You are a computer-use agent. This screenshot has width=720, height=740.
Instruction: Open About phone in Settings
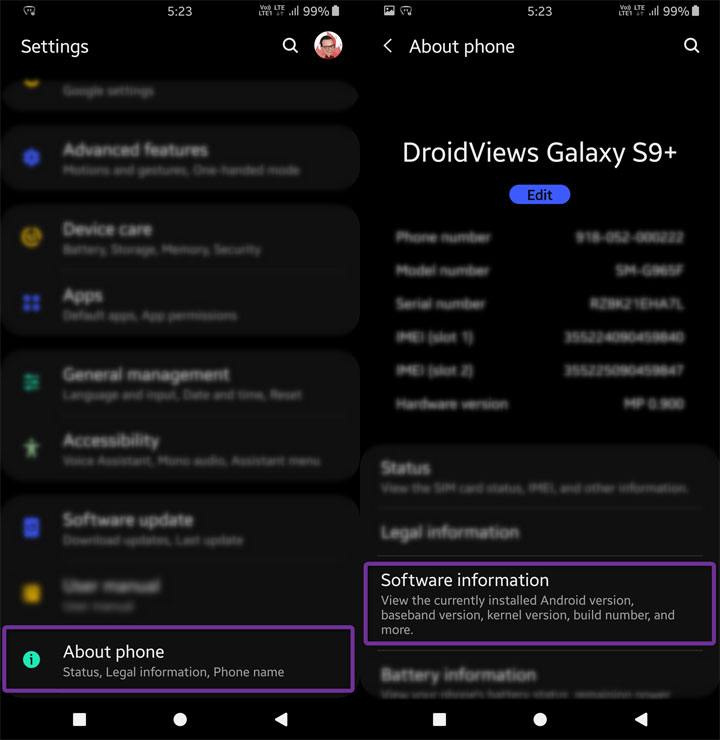click(178, 660)
